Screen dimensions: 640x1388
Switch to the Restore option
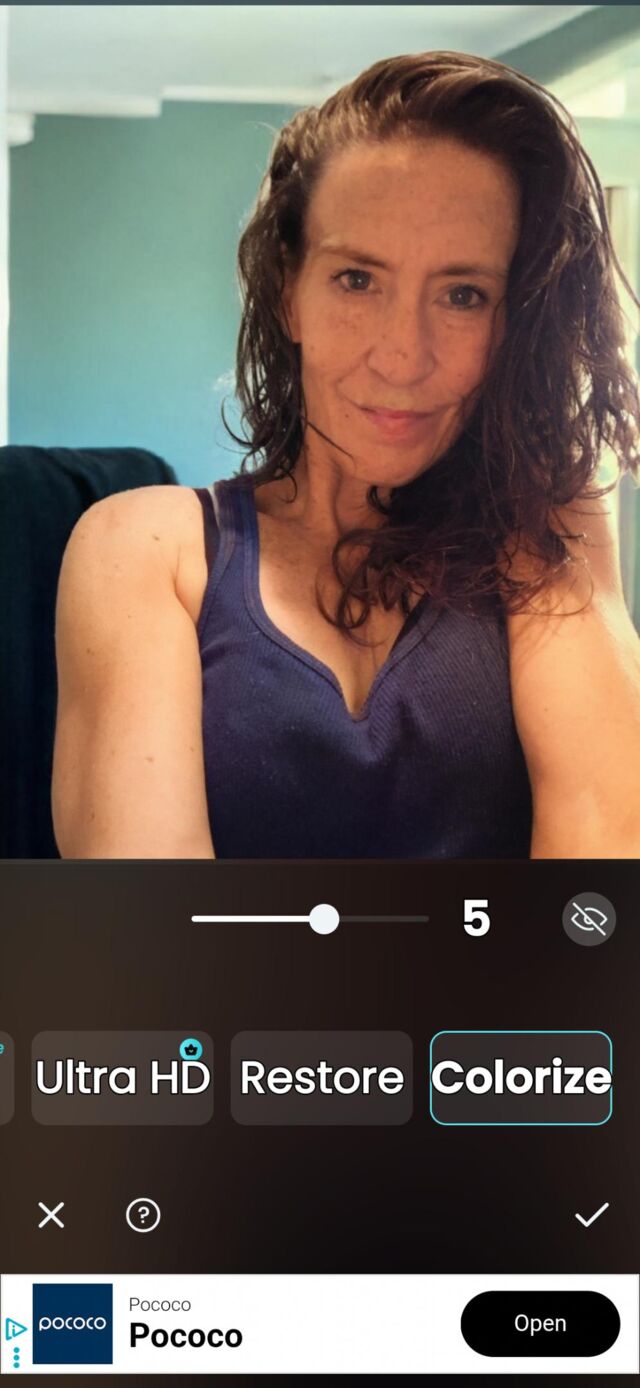click(x=321, y=1078)
